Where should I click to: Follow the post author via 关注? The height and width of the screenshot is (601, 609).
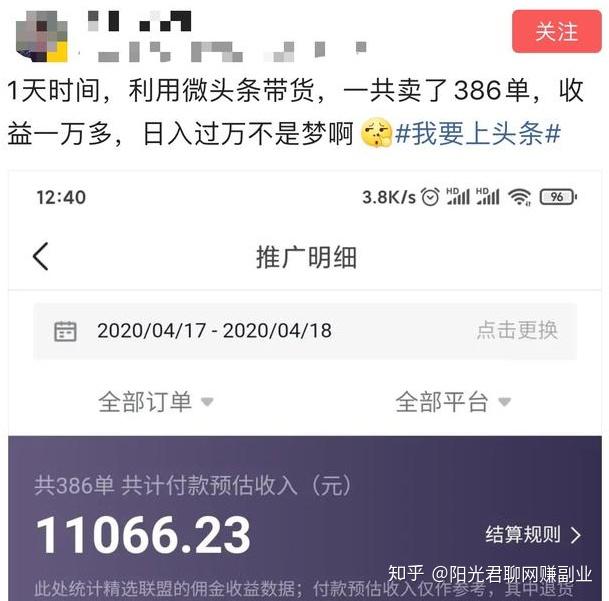(x=556, y=31)
